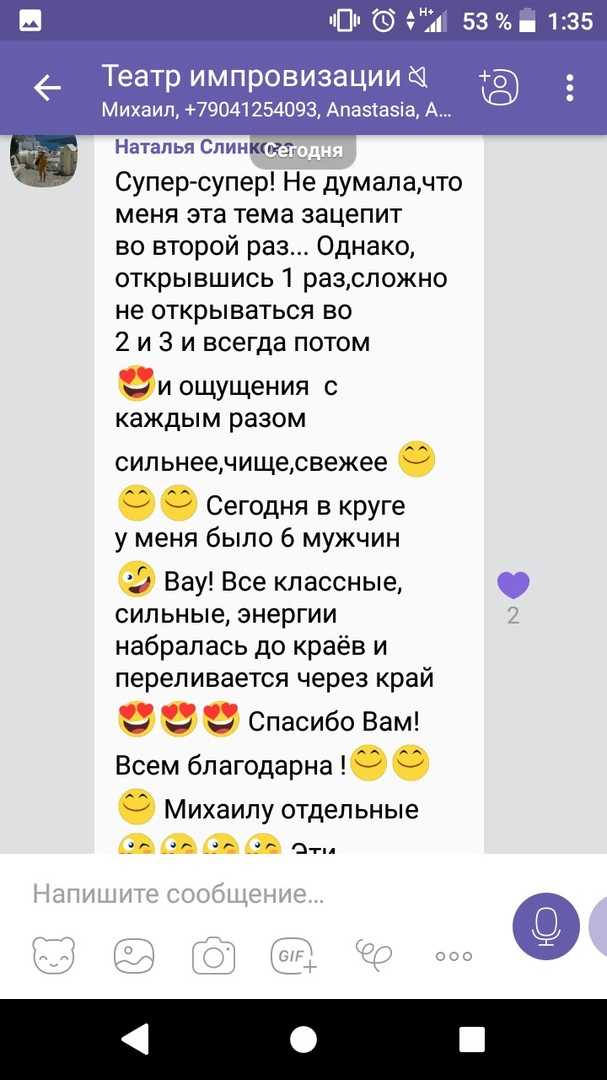Go back from the Театр импровизации chat

click(47, 88)
